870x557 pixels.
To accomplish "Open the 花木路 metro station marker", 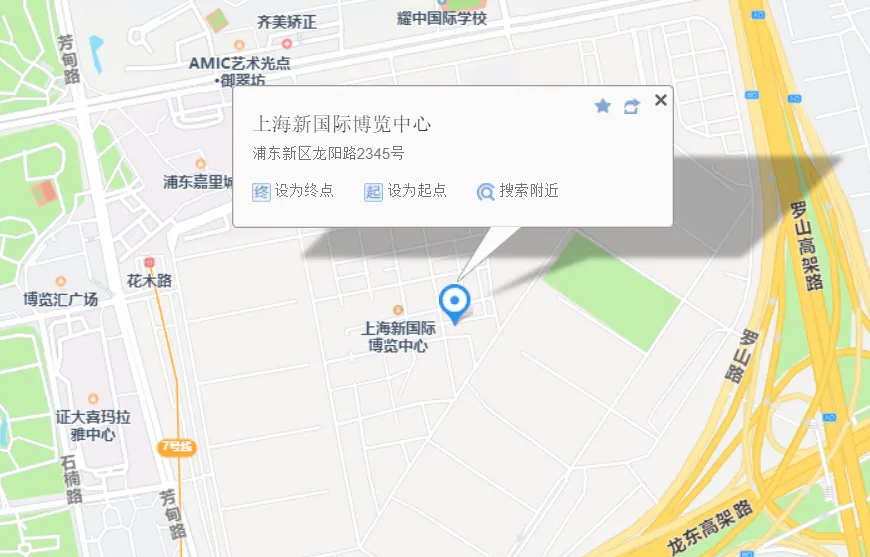I will pos(149,263).
